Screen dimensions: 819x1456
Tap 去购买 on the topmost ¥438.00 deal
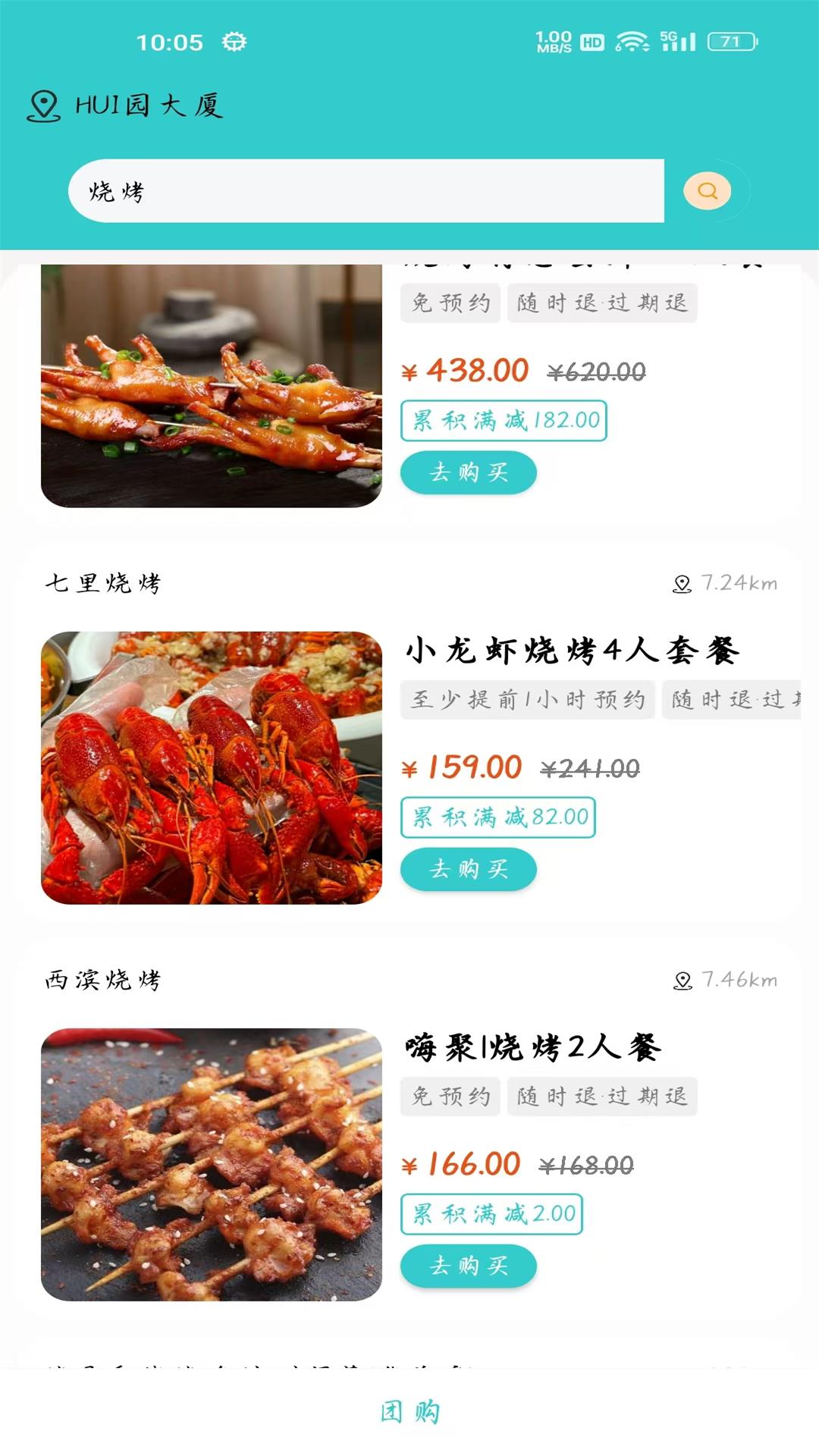tap(469, 472)
